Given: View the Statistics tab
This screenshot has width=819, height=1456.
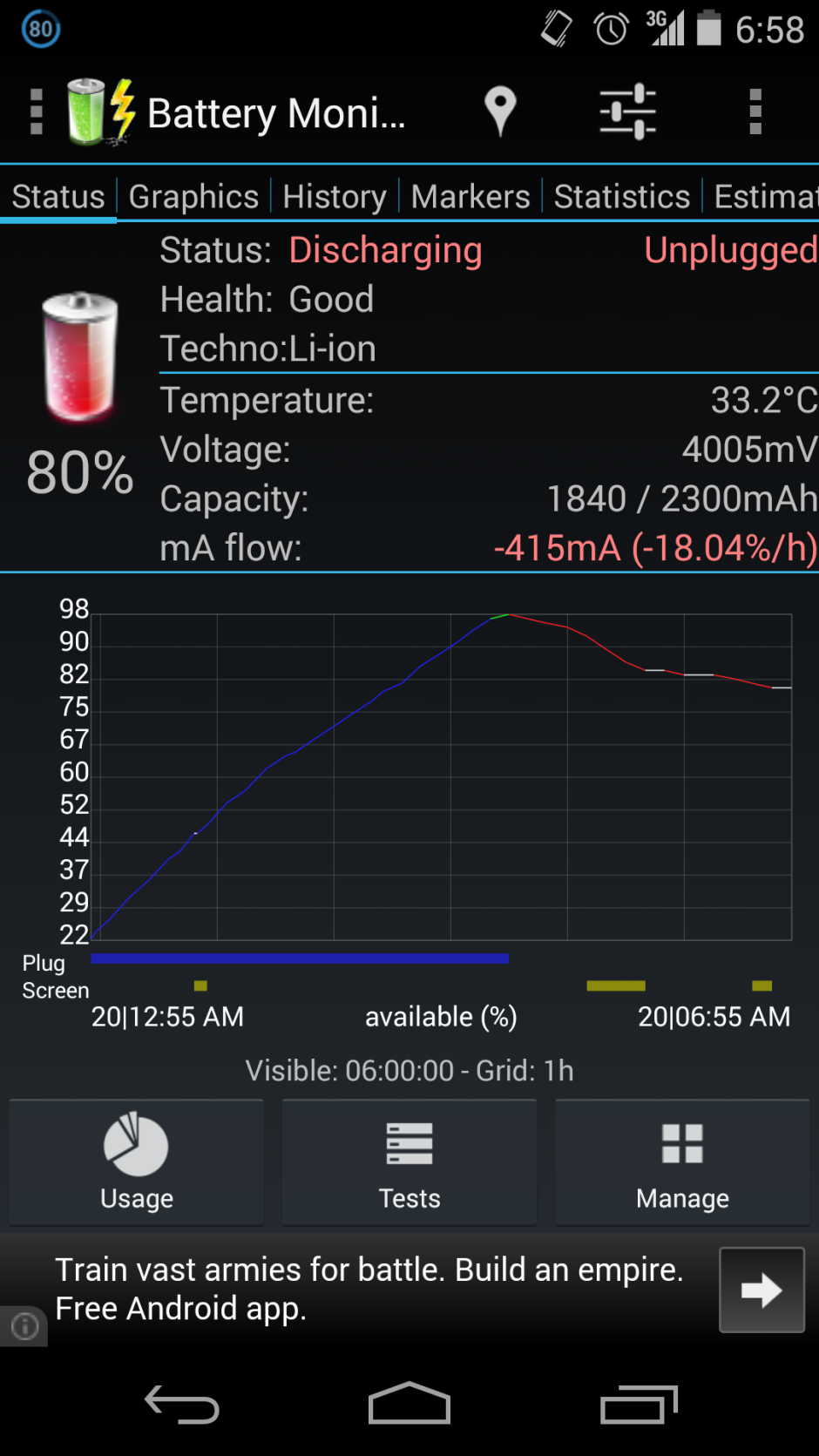Looking at the screenshot, I should tap(622, 197).
